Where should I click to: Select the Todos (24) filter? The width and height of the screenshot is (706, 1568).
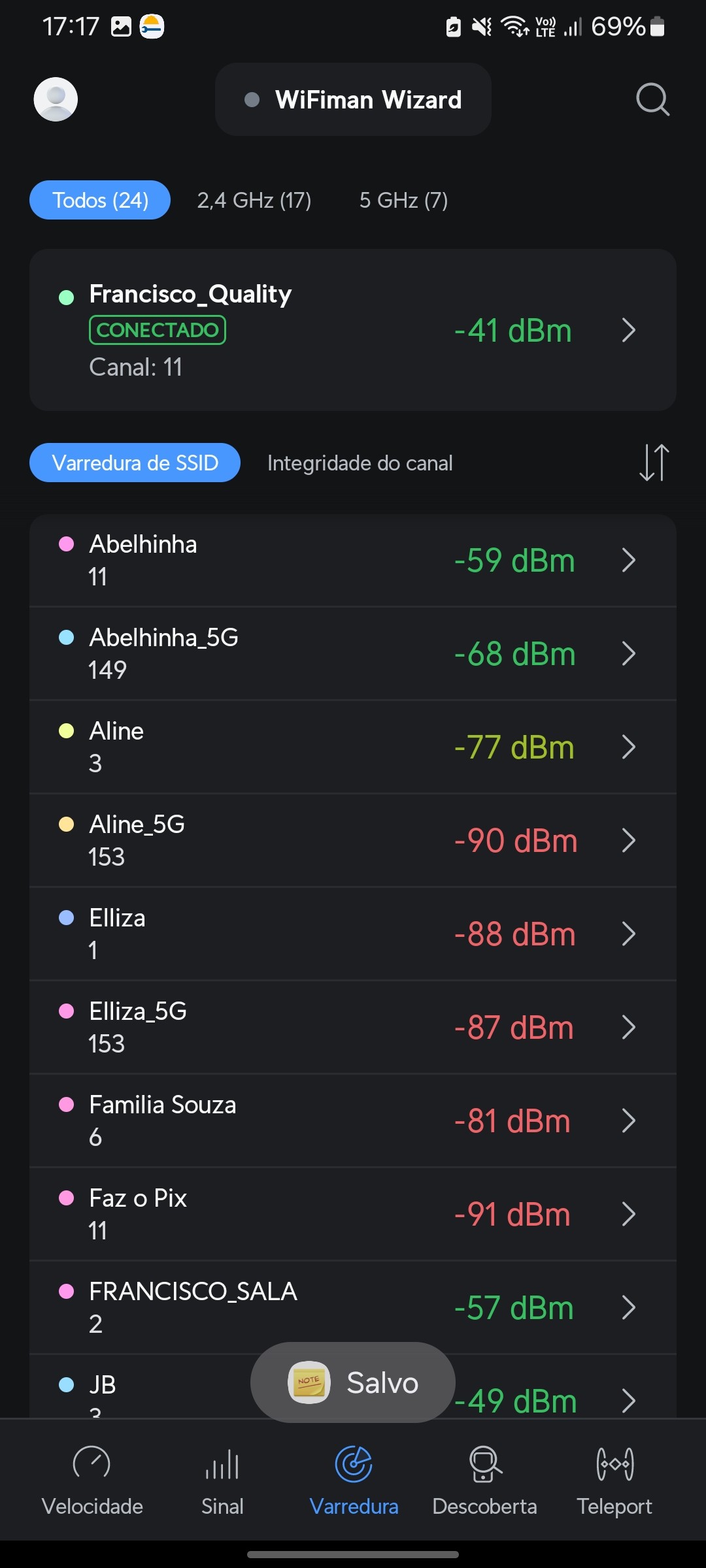click(x=100, y=200)
